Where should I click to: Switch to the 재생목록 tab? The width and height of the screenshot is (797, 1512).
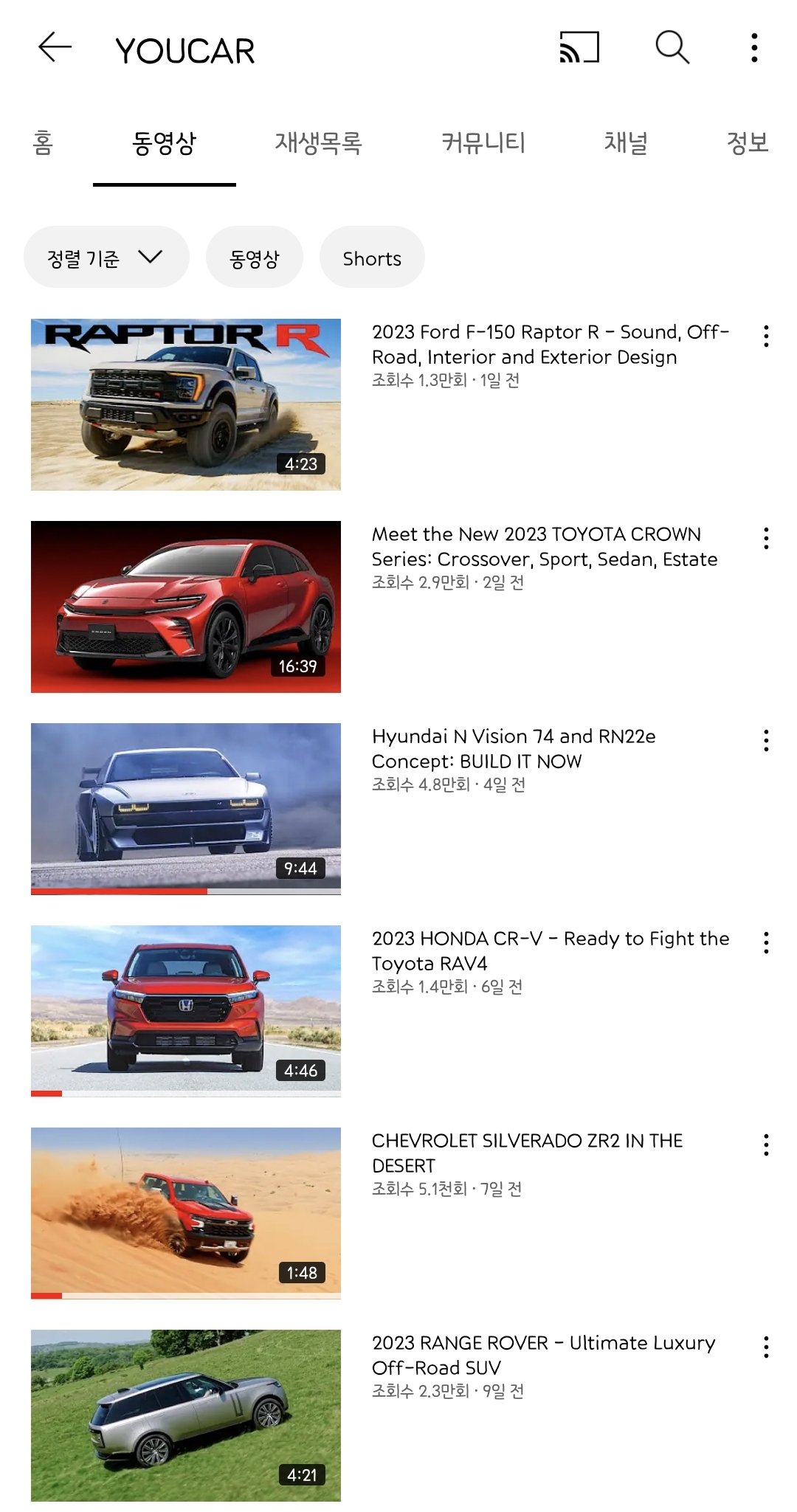click(318, 142)
